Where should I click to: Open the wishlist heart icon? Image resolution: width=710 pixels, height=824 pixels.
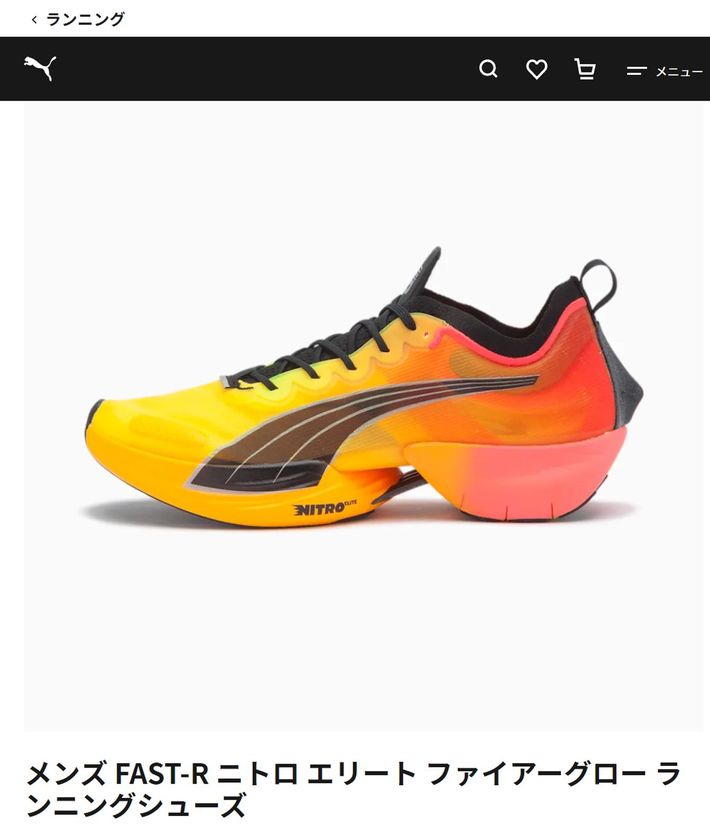[537, 69]
